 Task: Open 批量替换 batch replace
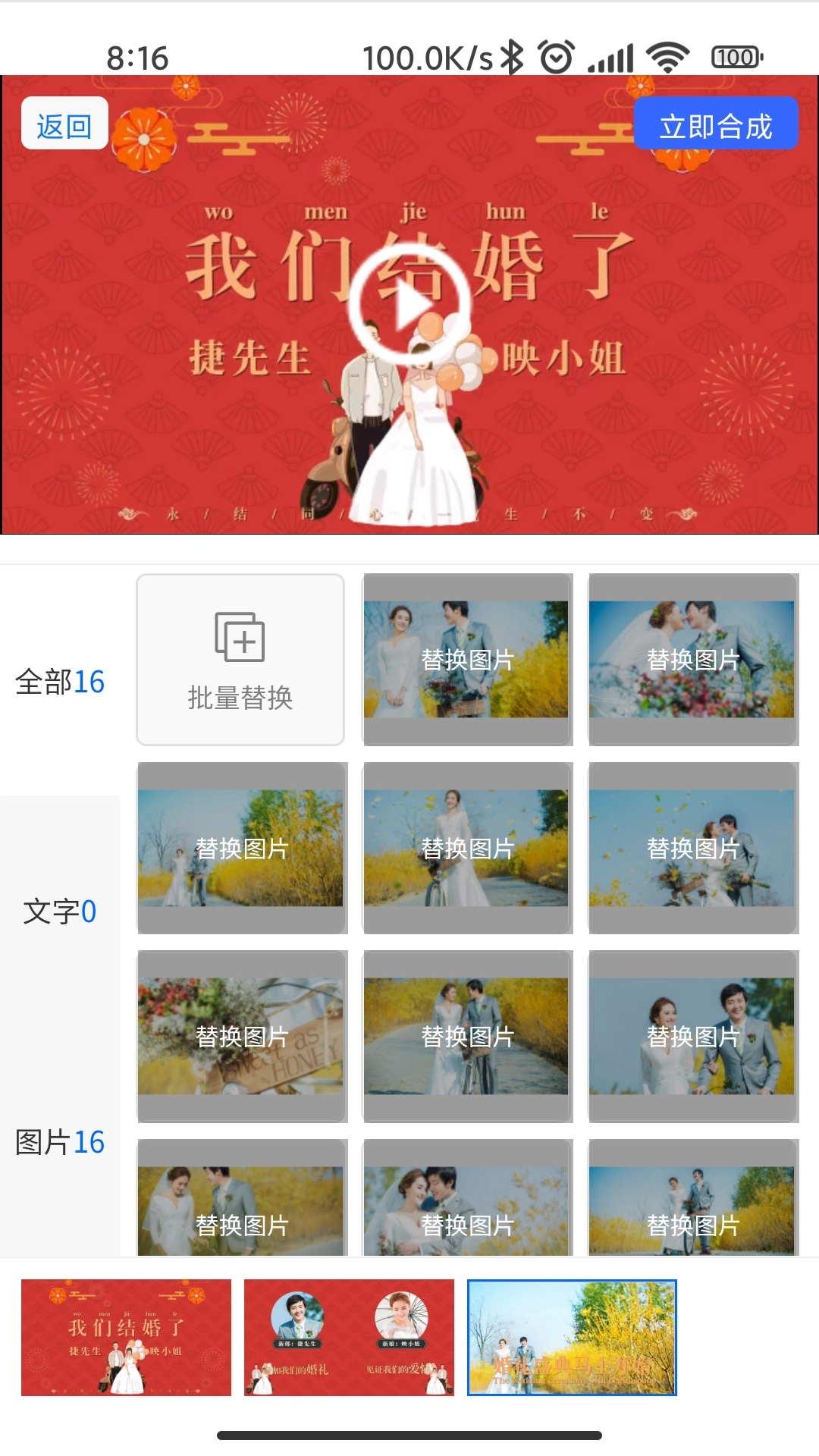pos(240,660)
